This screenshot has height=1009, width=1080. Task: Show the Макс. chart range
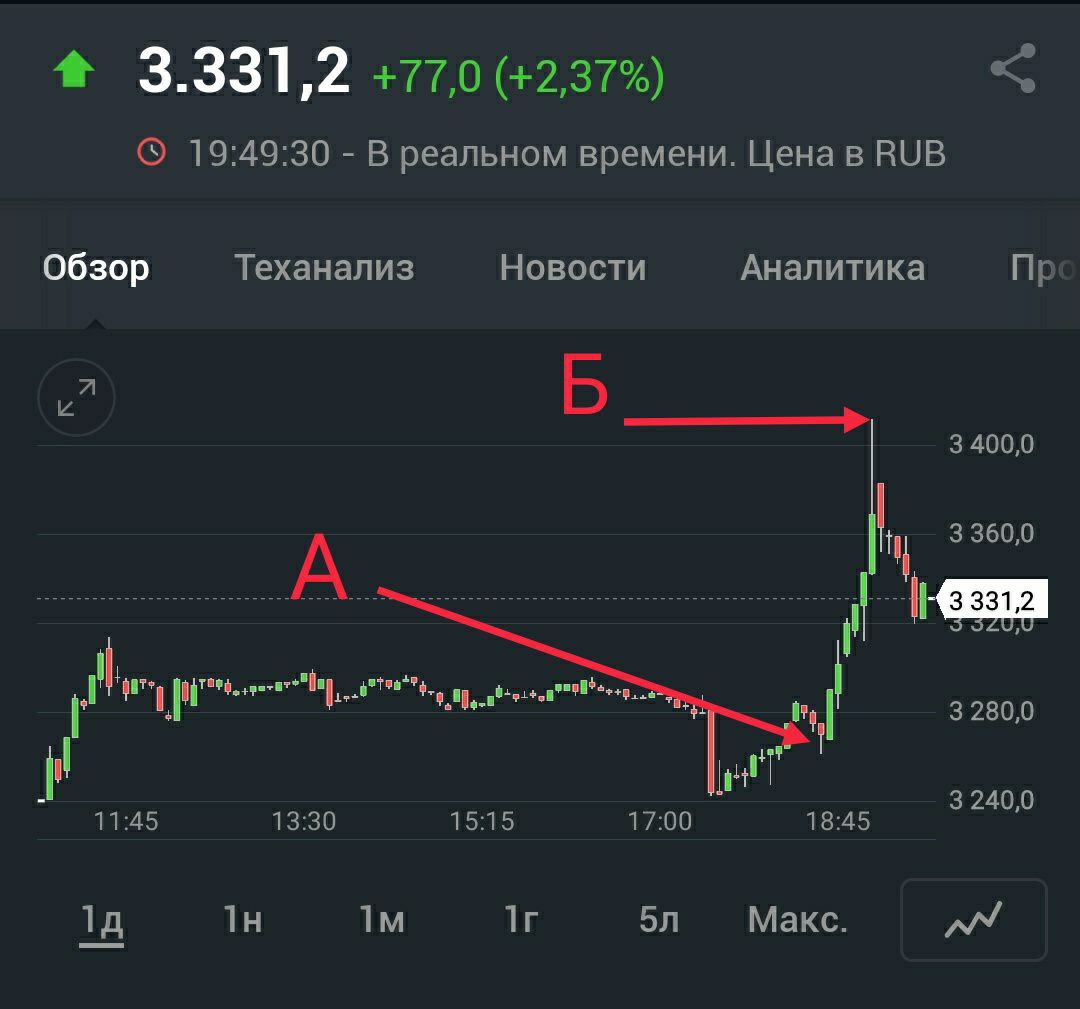(797, 920)
